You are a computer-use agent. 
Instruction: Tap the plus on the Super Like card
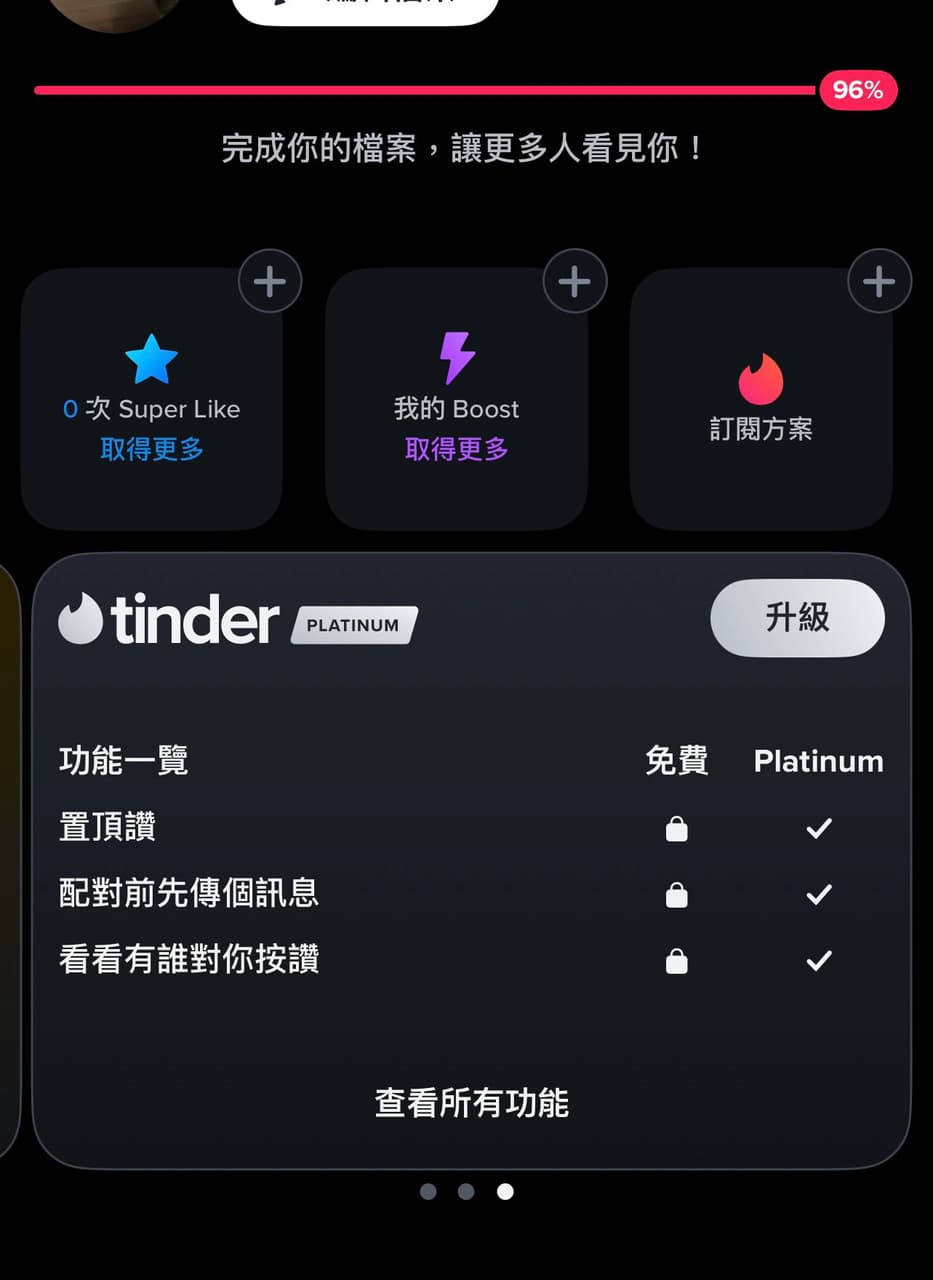(x=269, y=281)
